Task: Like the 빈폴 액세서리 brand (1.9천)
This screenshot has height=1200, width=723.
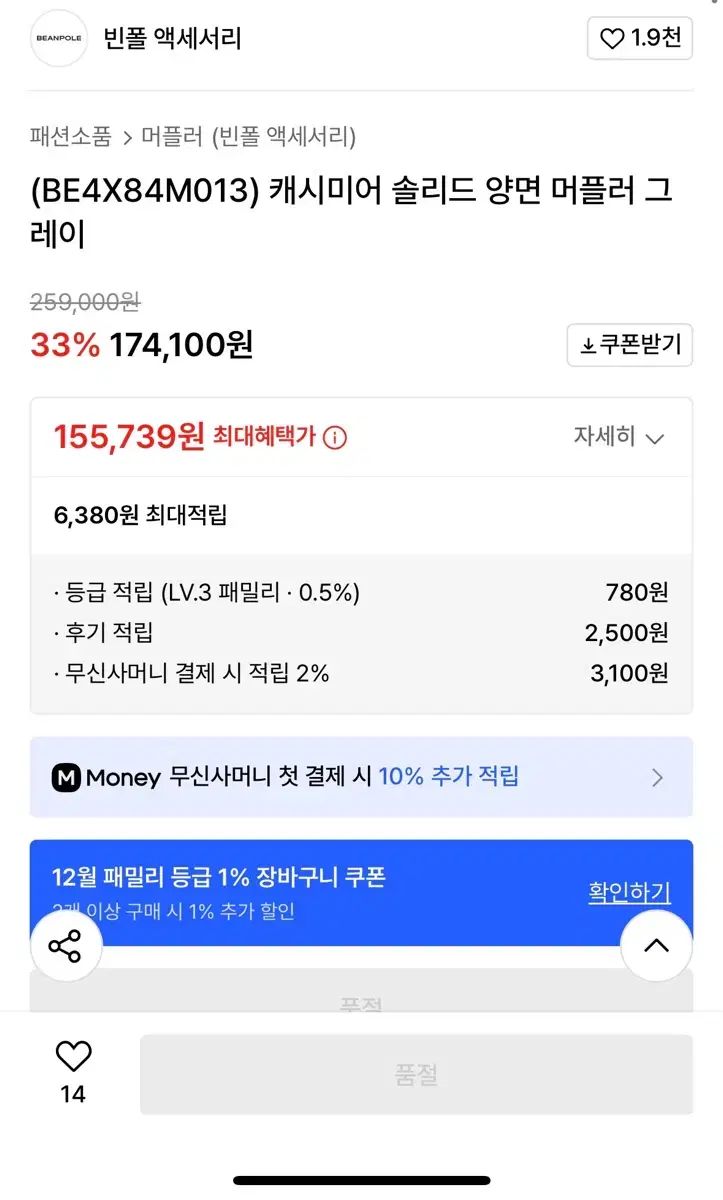Action: click(x=640, y=39)
